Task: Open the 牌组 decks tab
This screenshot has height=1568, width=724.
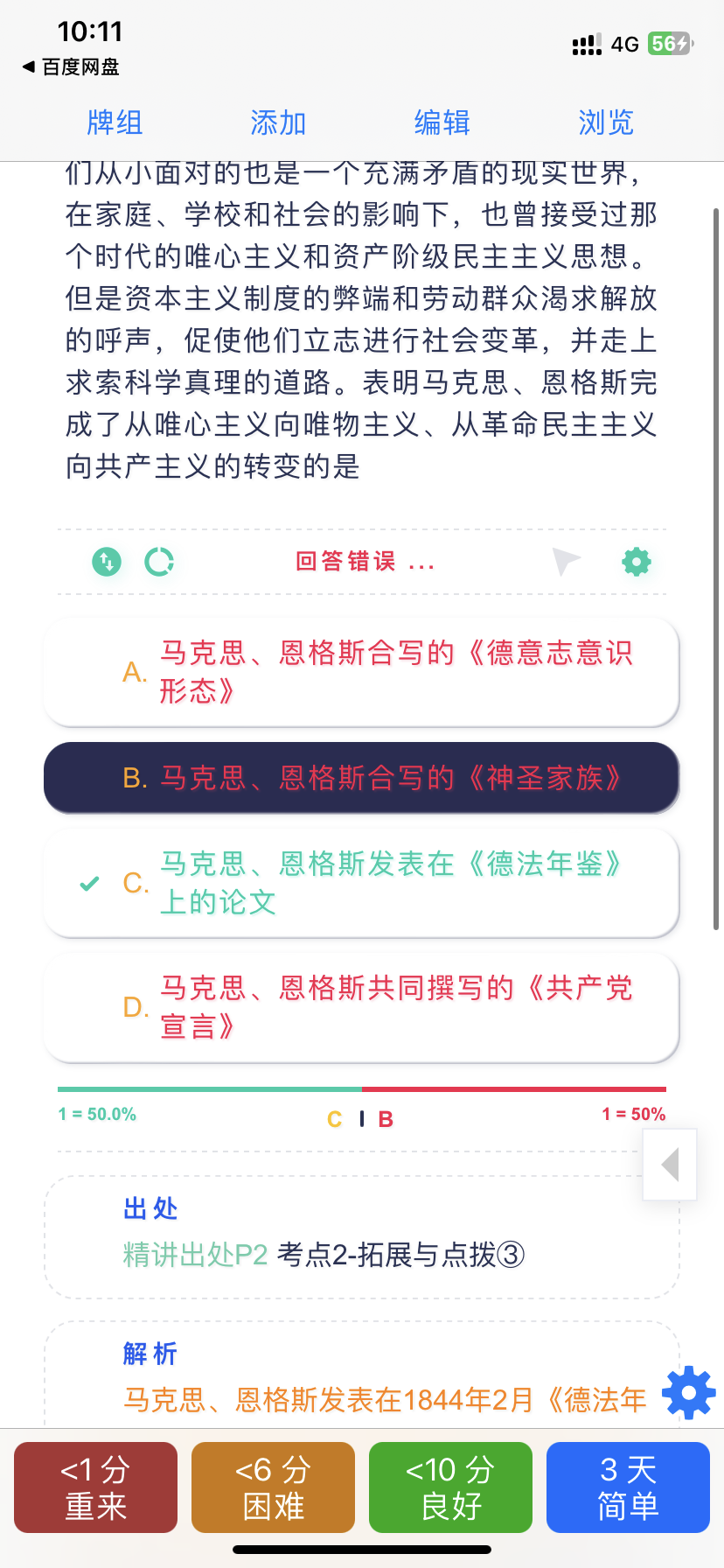Action: (x=115, y=122)
